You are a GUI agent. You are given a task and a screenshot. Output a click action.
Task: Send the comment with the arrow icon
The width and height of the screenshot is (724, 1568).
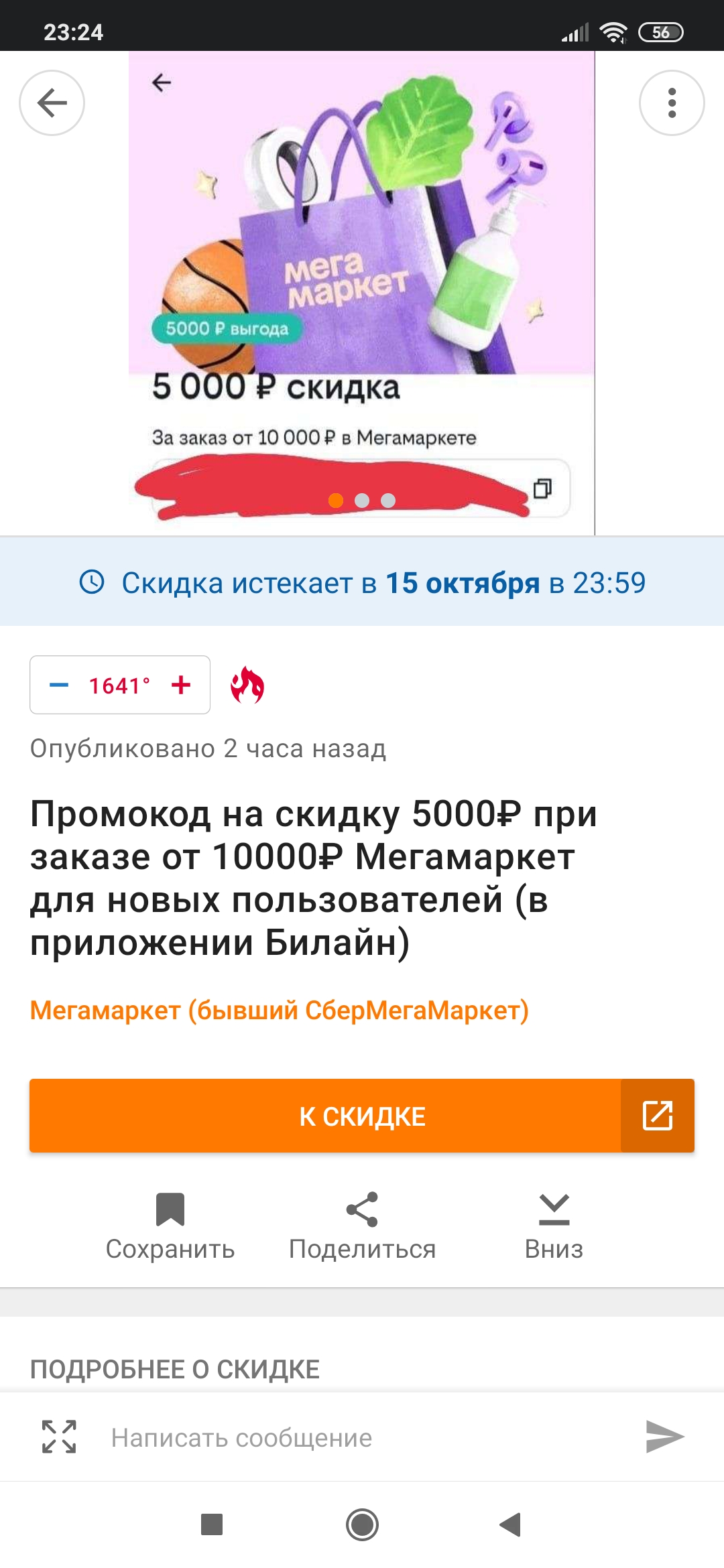(x=664, y=1437)
